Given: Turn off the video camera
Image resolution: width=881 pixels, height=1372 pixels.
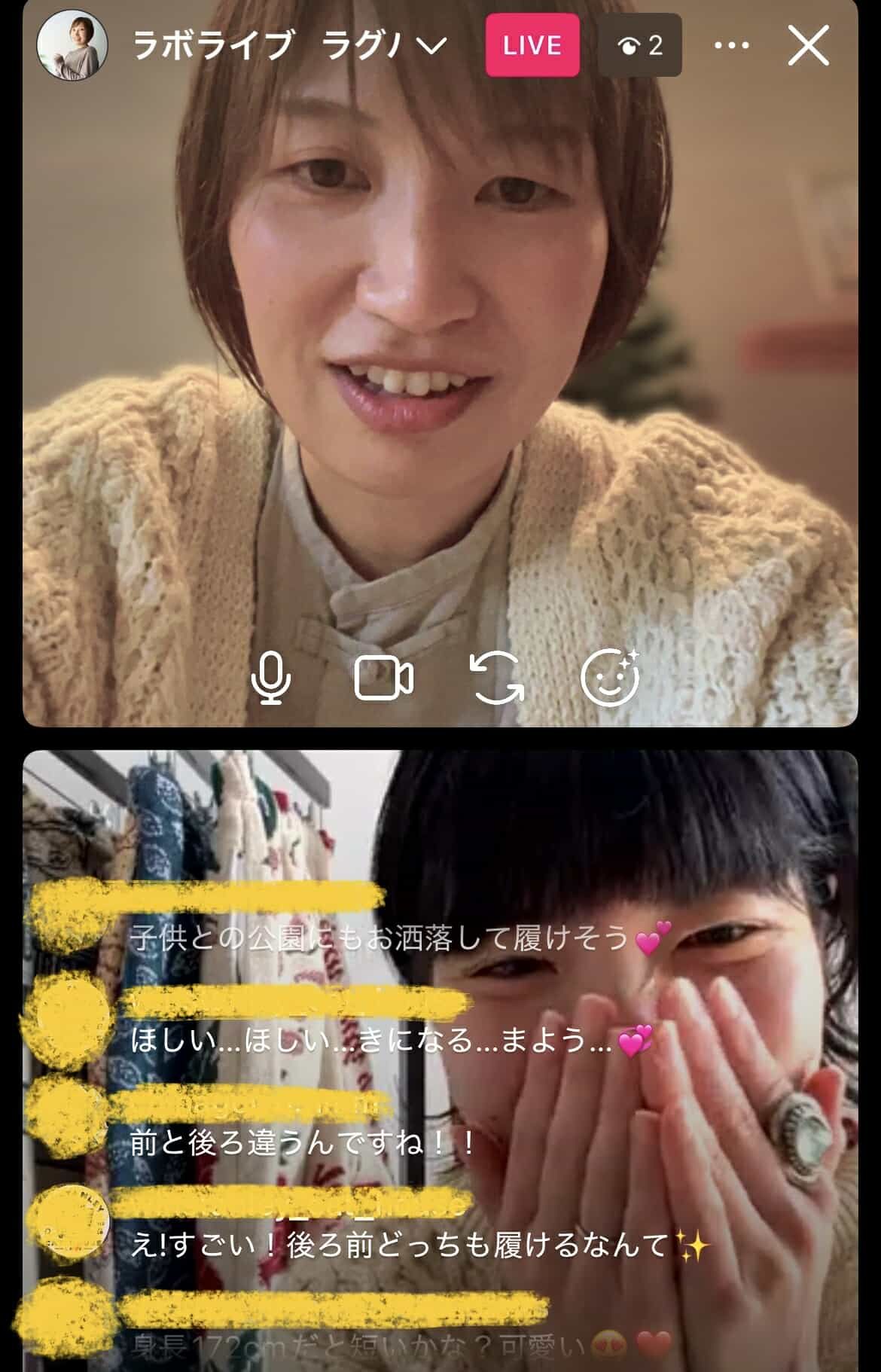Looking at the screenshot, I should coord(383,678).
